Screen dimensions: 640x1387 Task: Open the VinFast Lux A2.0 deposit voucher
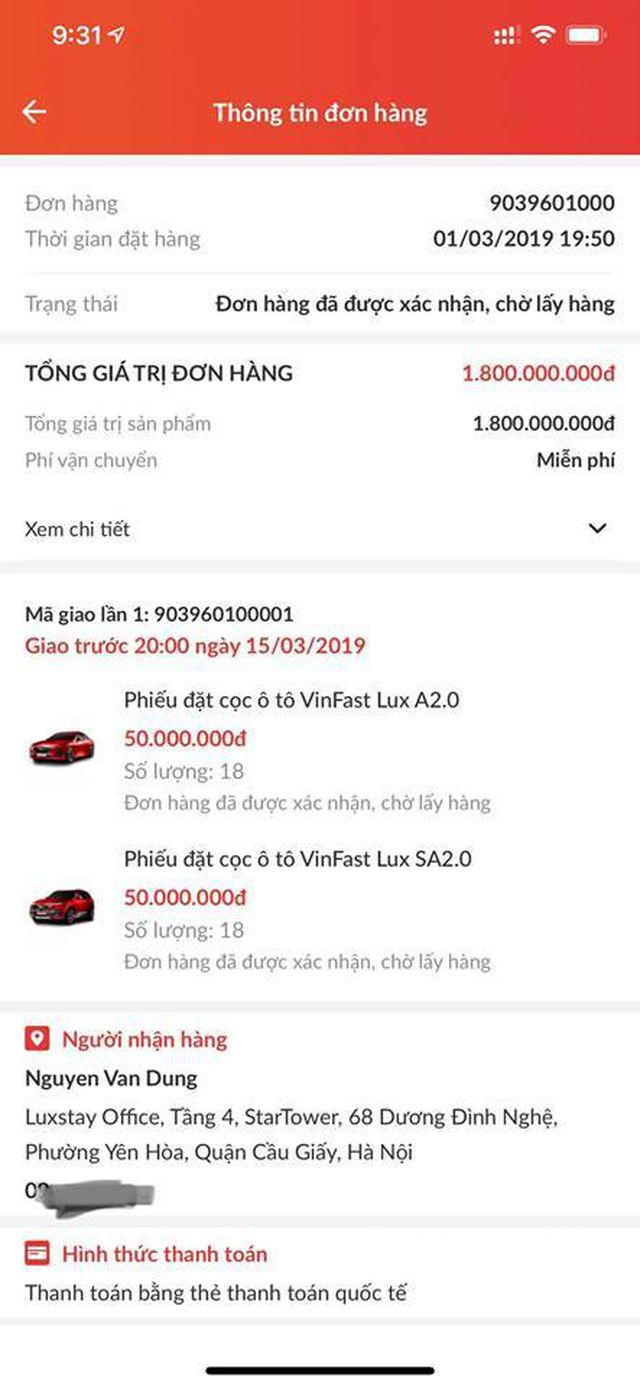291,701
